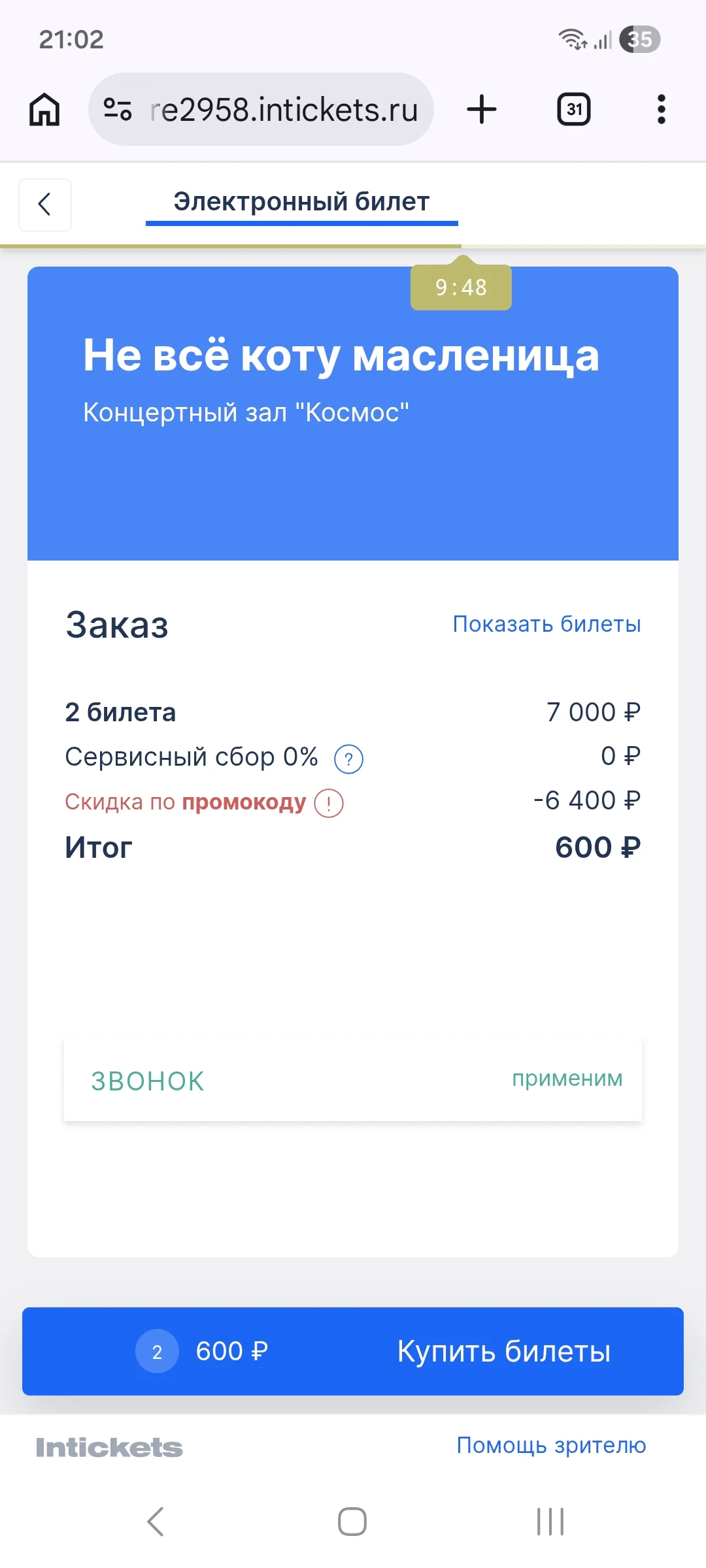Open the service fee question mark hint
The height and width of the screenshot is (1568, 706).
(348, 759)
